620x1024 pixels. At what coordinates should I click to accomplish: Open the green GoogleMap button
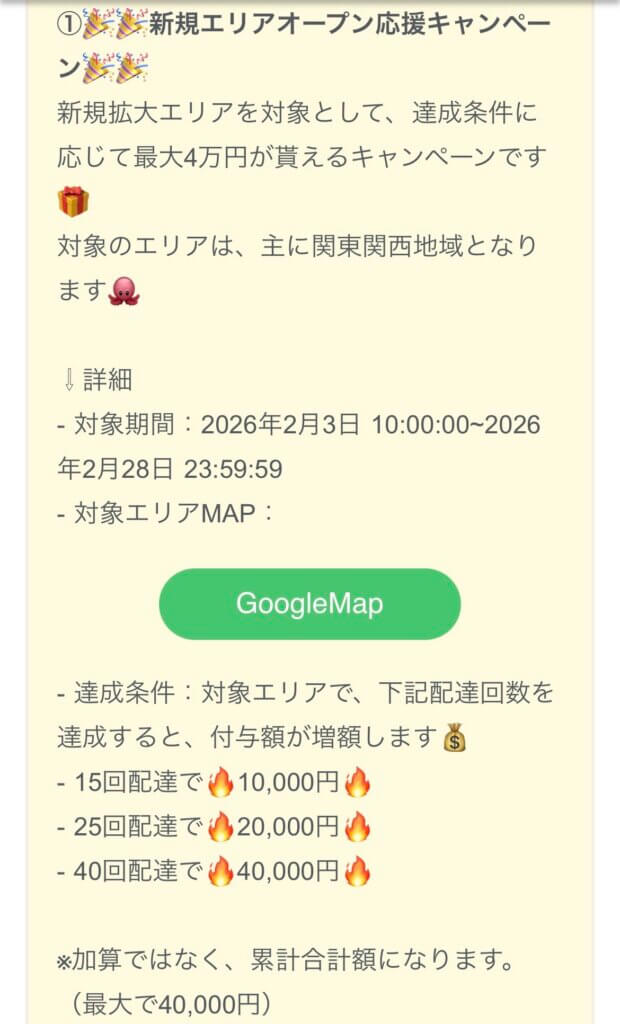tap(309, 604)
